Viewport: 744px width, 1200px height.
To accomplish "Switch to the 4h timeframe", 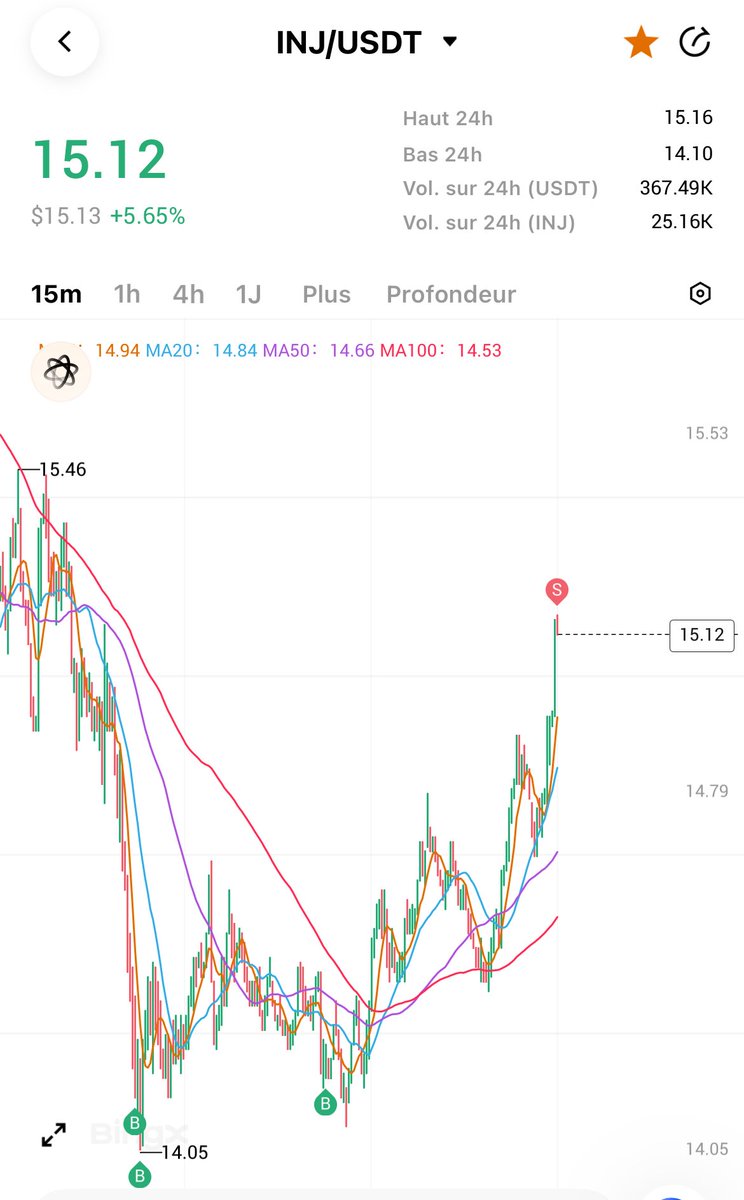I will coord(188,294).
